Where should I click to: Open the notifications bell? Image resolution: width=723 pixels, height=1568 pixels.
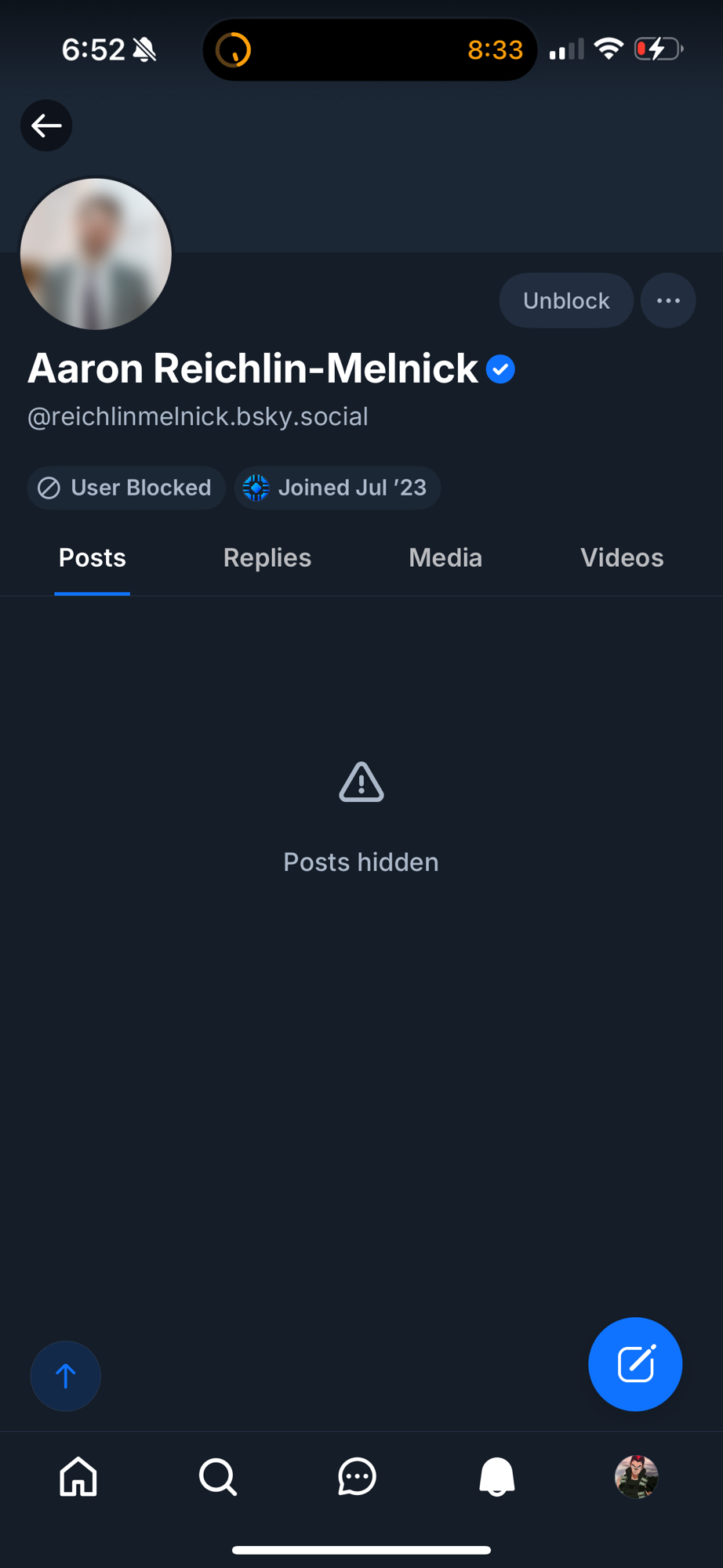coord(496,1477)
